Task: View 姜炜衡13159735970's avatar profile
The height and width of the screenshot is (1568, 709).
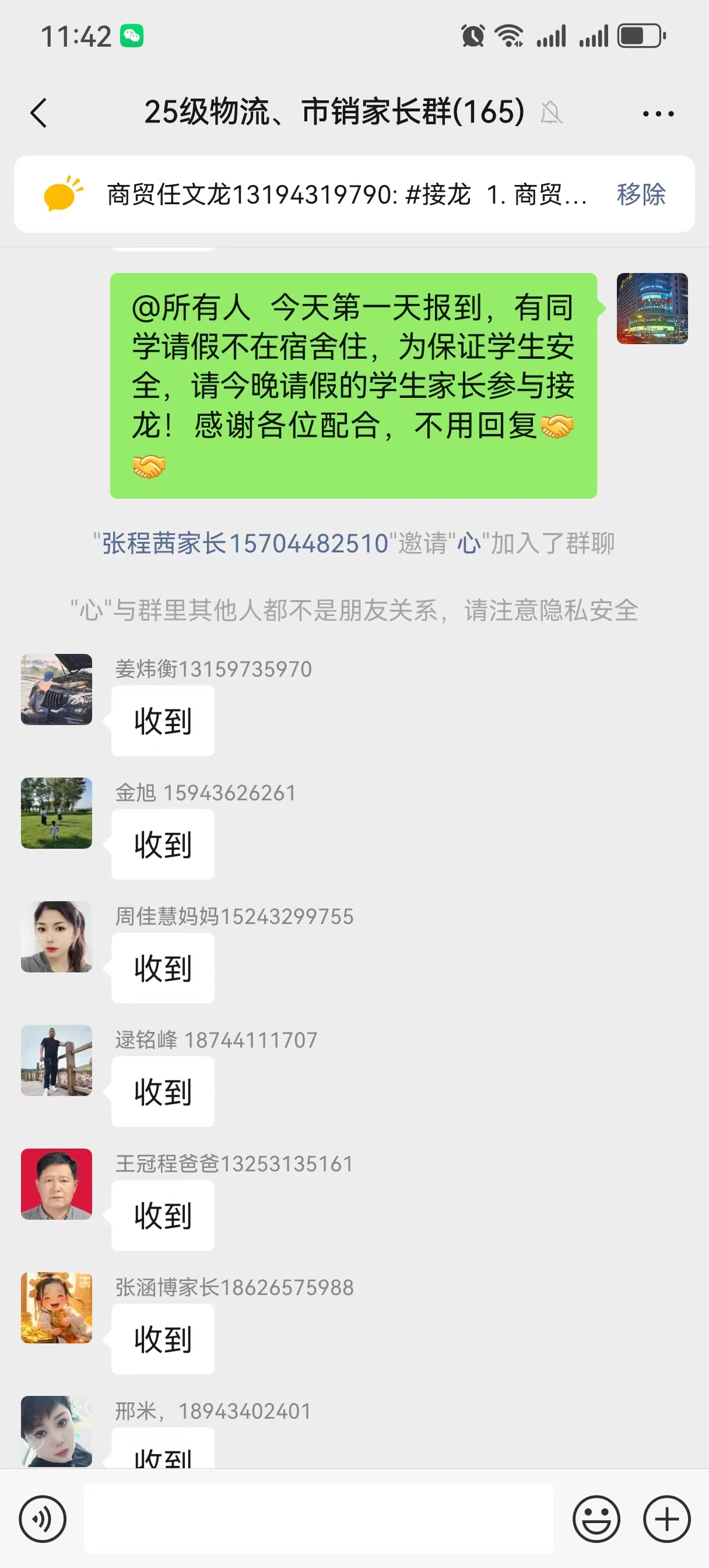Action: (x=57, y=689)
